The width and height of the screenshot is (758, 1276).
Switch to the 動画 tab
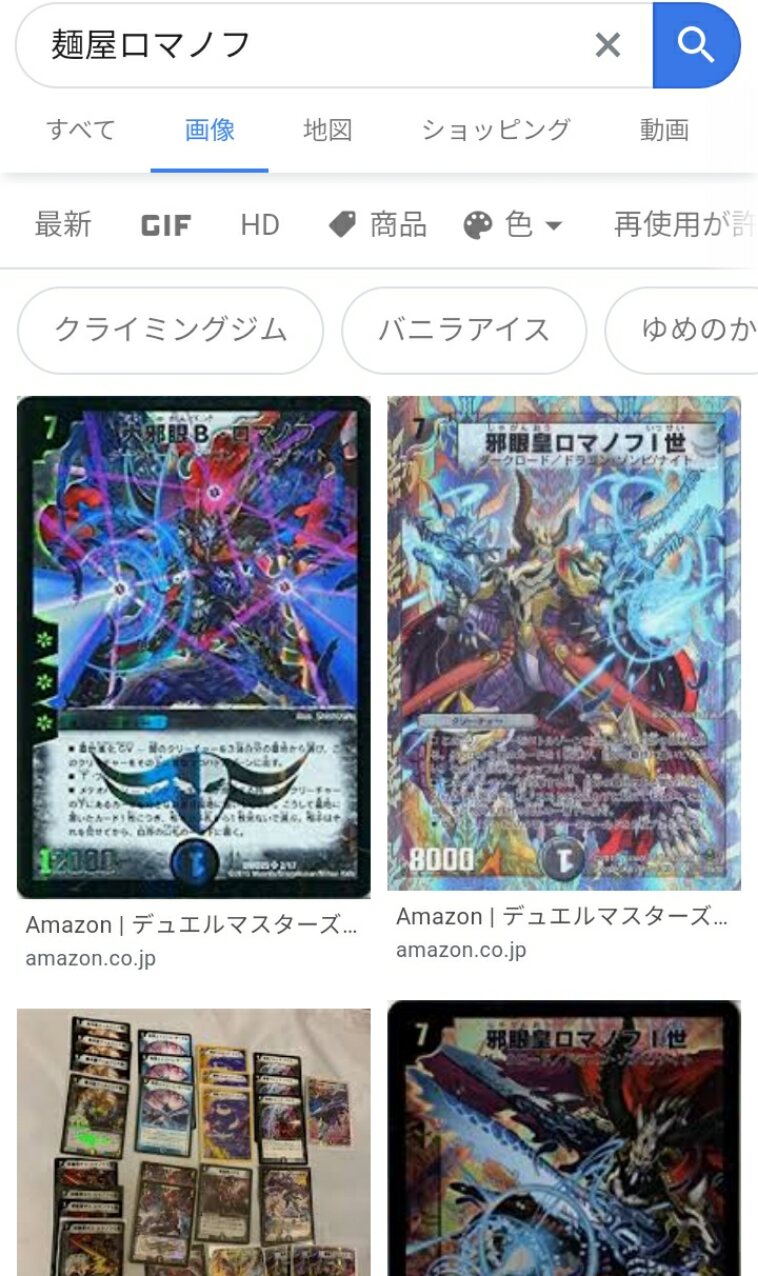(x=664, y=130)
